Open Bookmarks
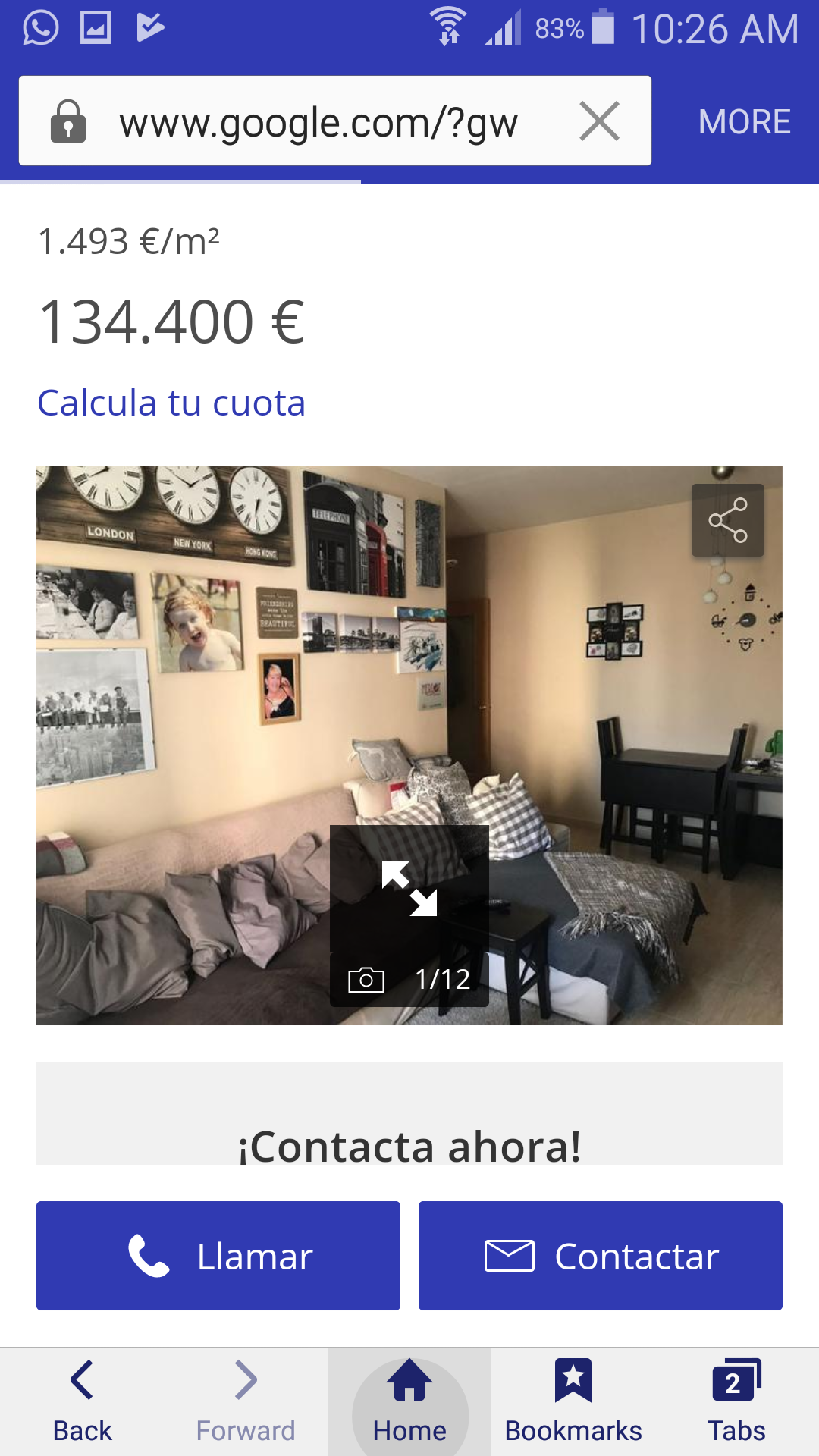Viewport: 819px width, 1456px height. [x=573, y=1401]
